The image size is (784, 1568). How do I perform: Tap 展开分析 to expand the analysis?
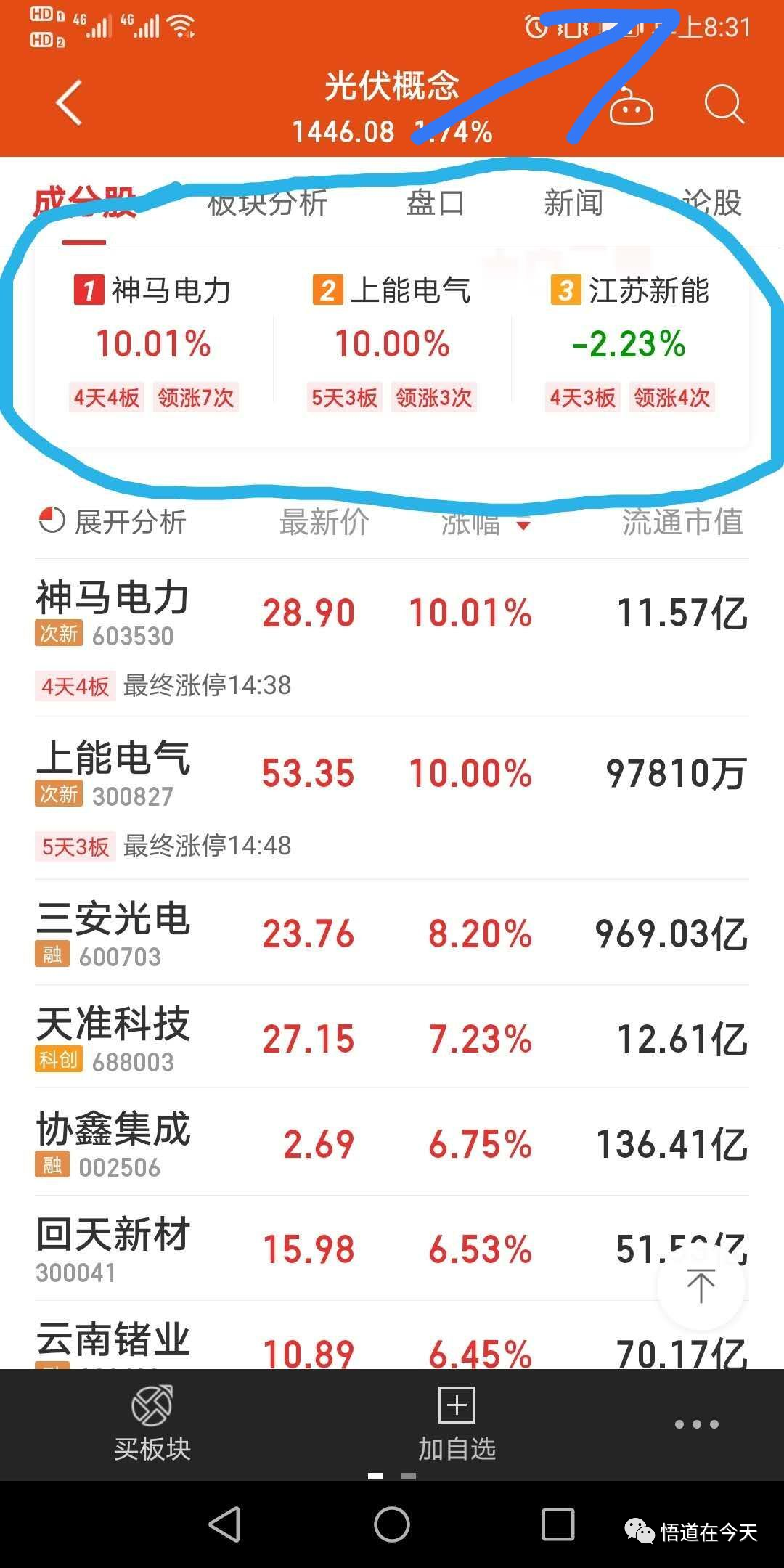[x=113, y=521]
